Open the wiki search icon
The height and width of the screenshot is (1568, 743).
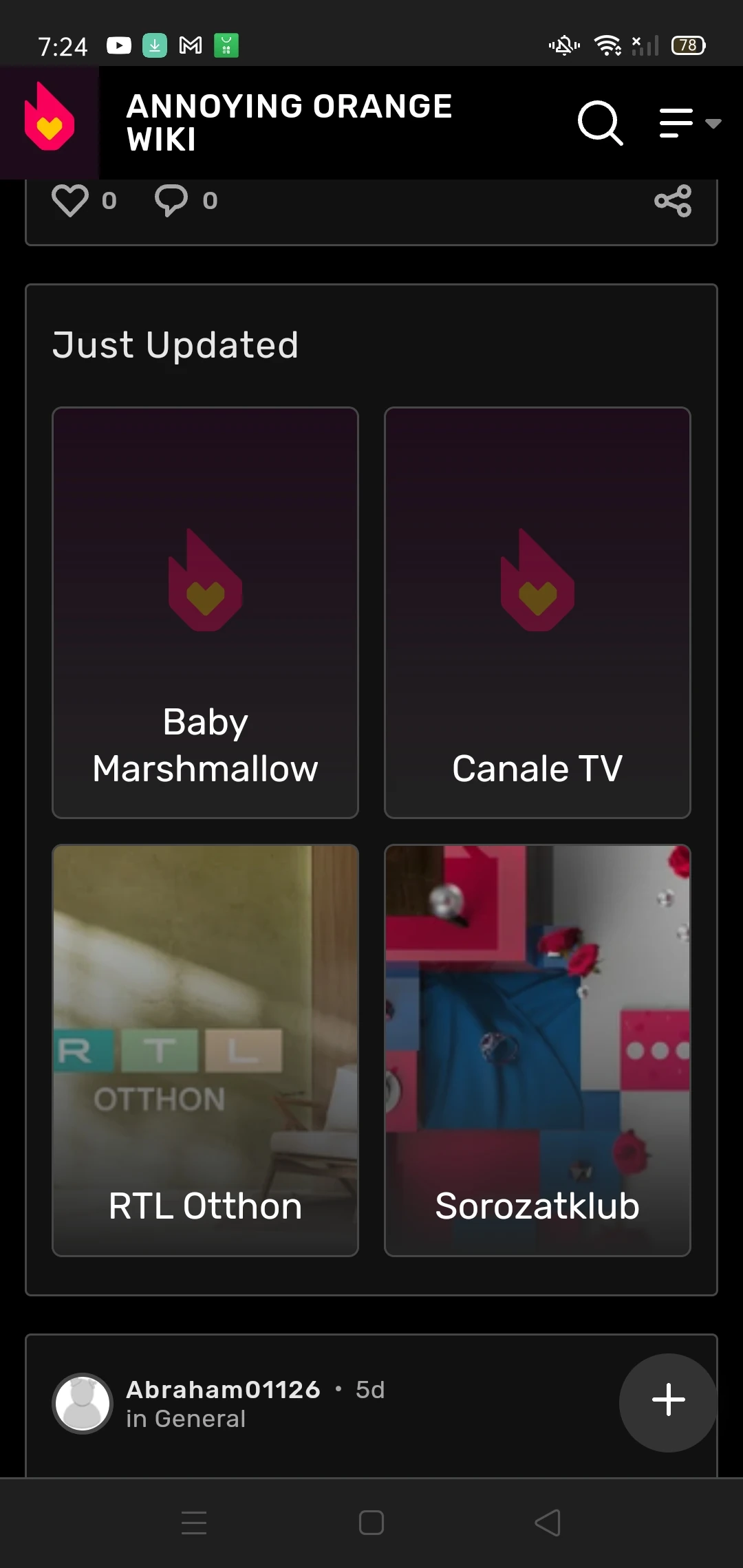pos(601,123)
